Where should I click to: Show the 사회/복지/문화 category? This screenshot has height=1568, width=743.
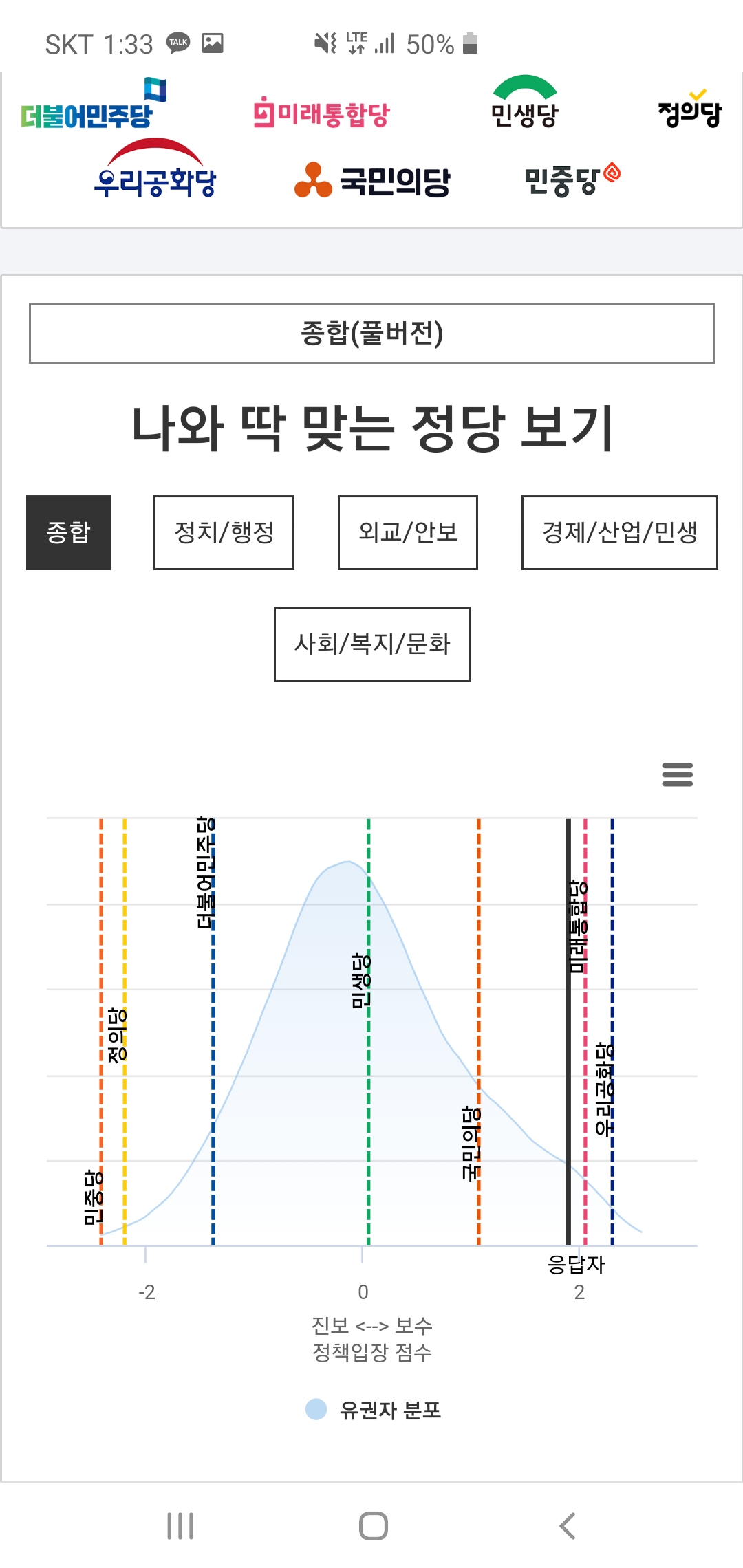371,644
